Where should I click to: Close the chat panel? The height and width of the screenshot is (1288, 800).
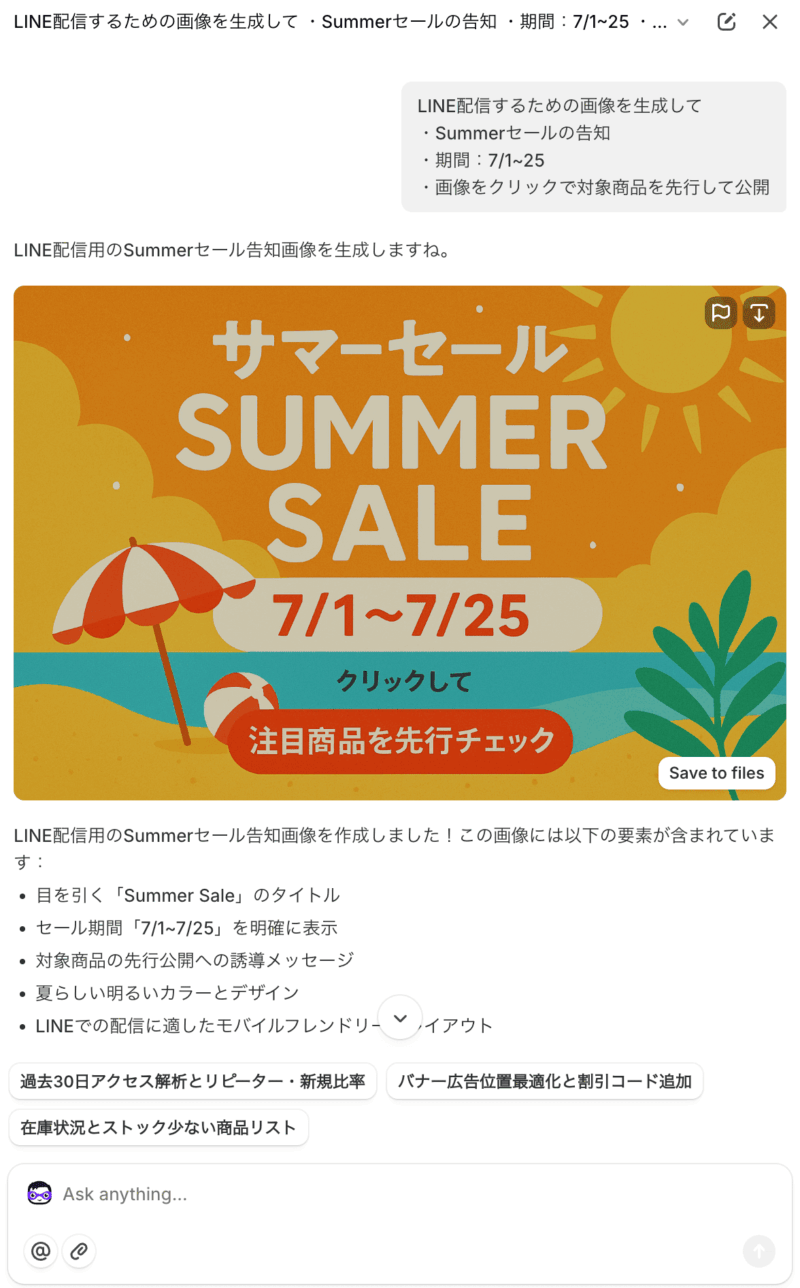(x=770, y=22)
